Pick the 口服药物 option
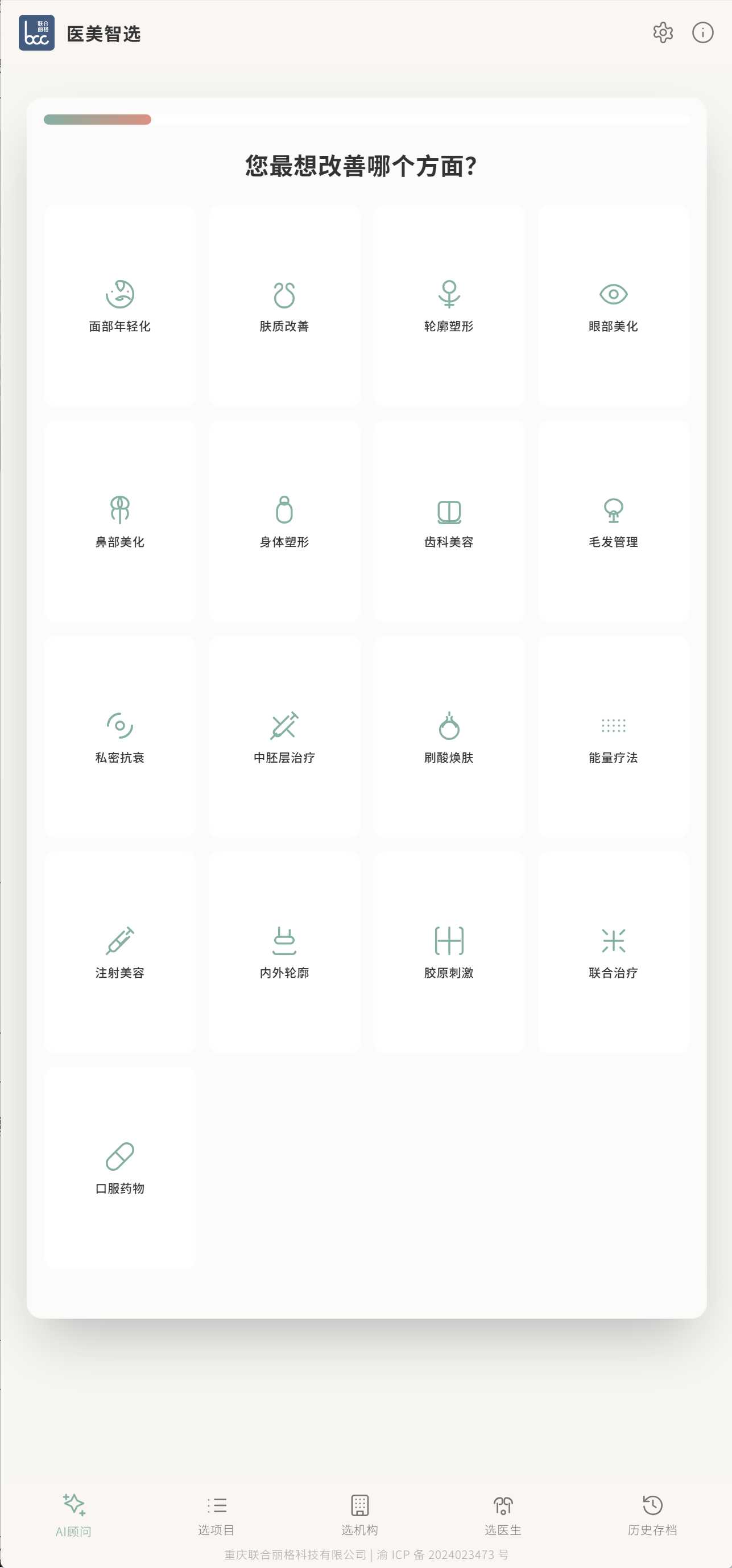 (x=120, y=1167)
